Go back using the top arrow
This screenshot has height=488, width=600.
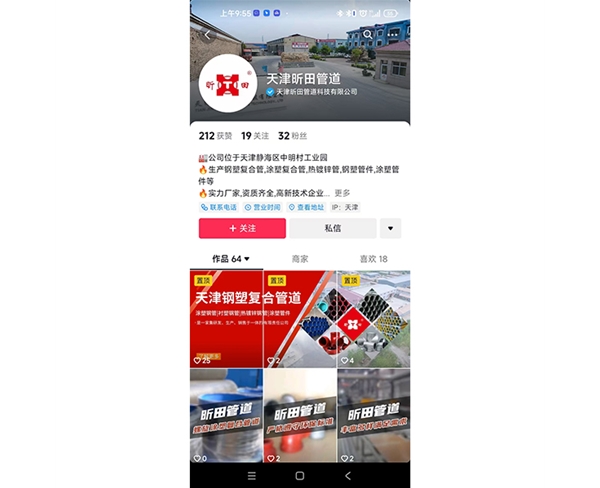tap(207, 35)
